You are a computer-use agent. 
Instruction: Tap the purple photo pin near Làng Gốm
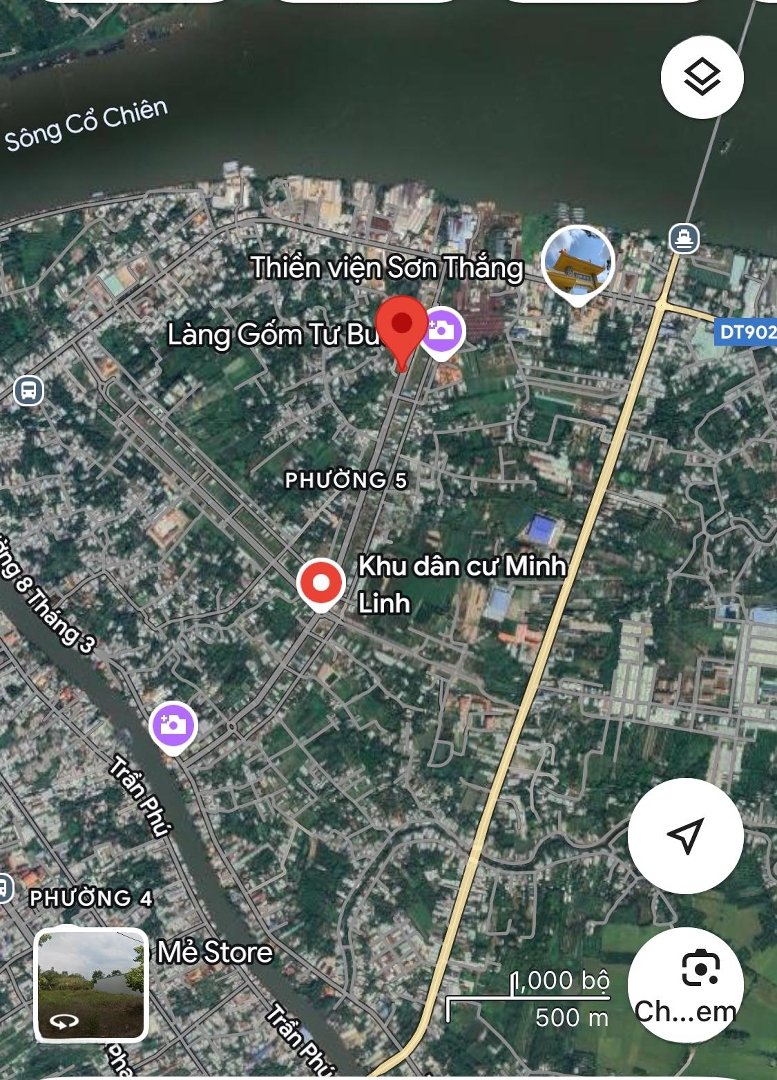coord(442,331)
